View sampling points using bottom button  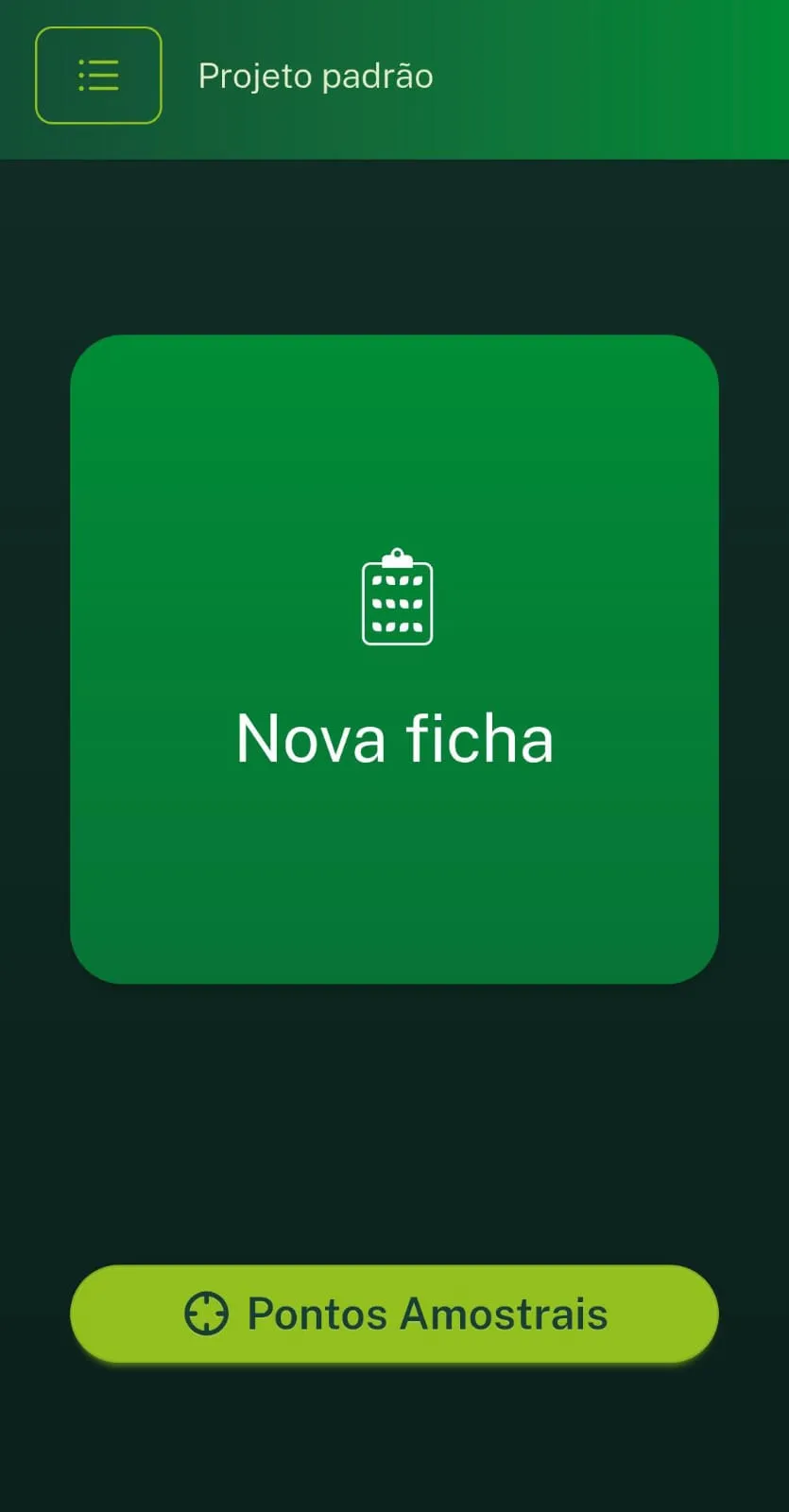(394, 1313)
